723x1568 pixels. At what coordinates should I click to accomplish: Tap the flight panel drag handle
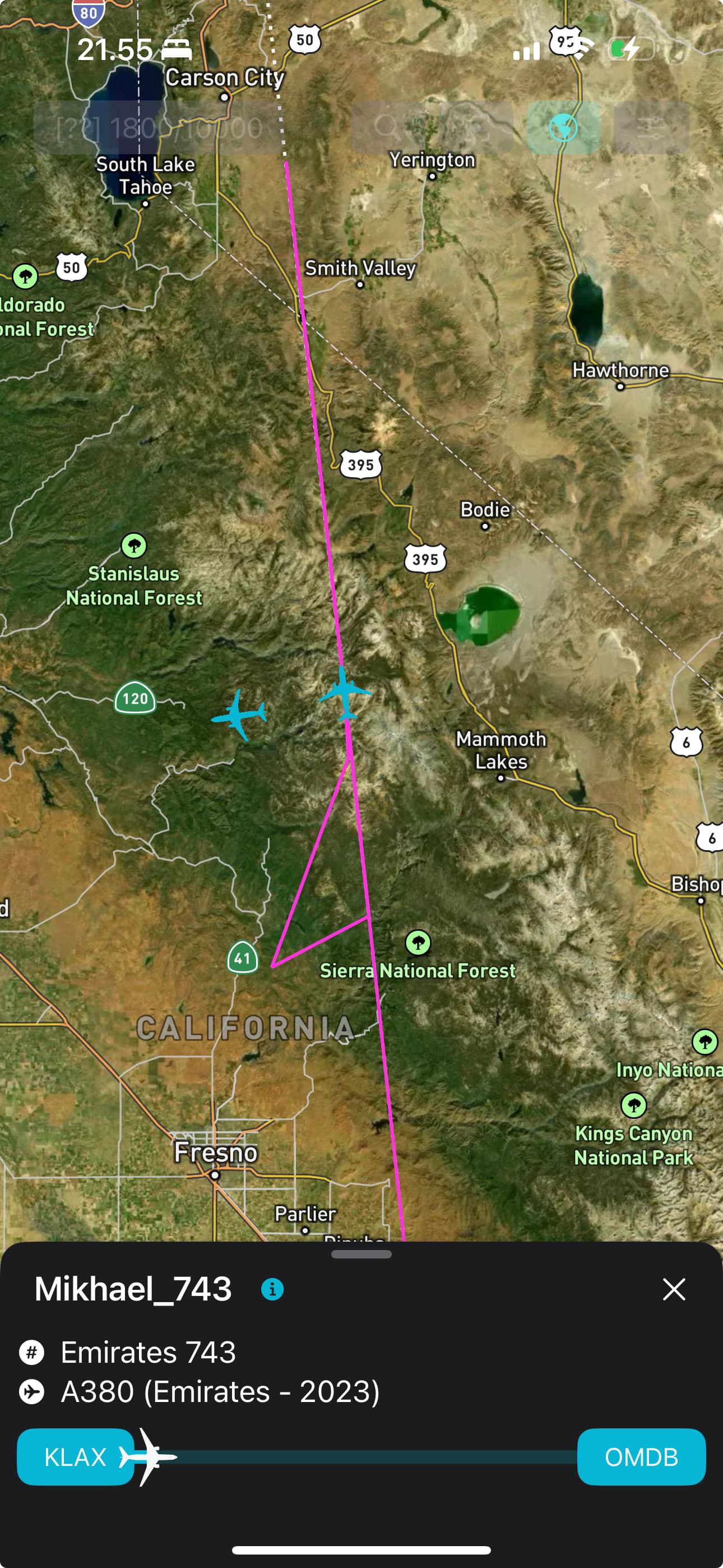click(x=361, y=1254)
